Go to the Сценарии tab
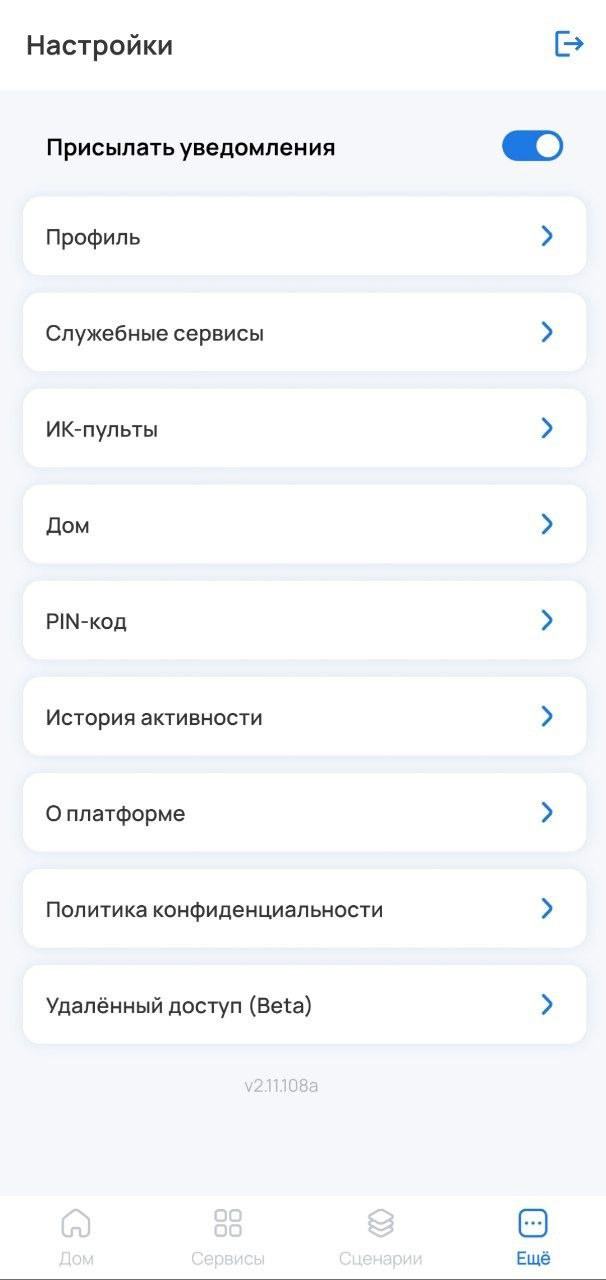This screenshot has width=606, height=1280. [380, 1236]
